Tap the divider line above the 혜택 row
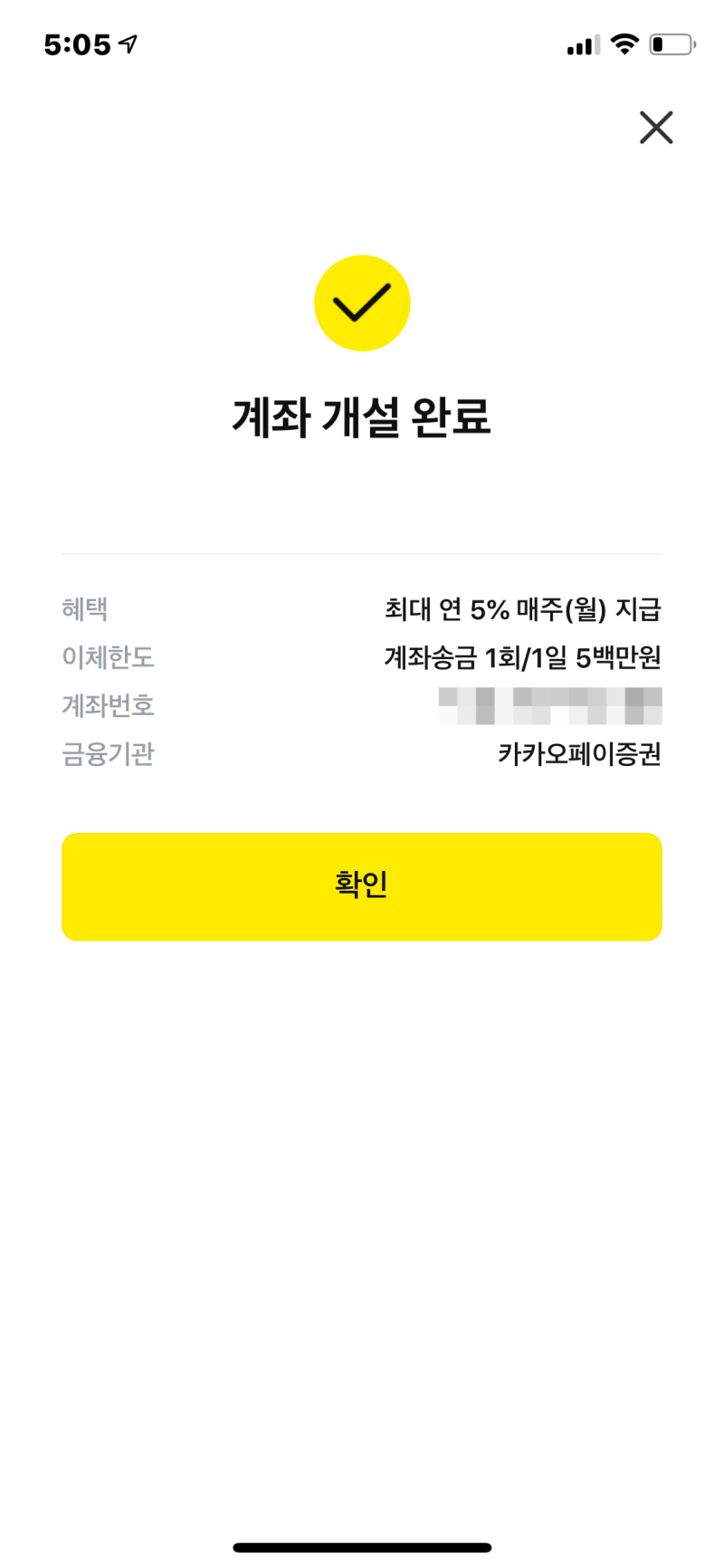This screenshot has width=724, height=1568. point(362,554)
